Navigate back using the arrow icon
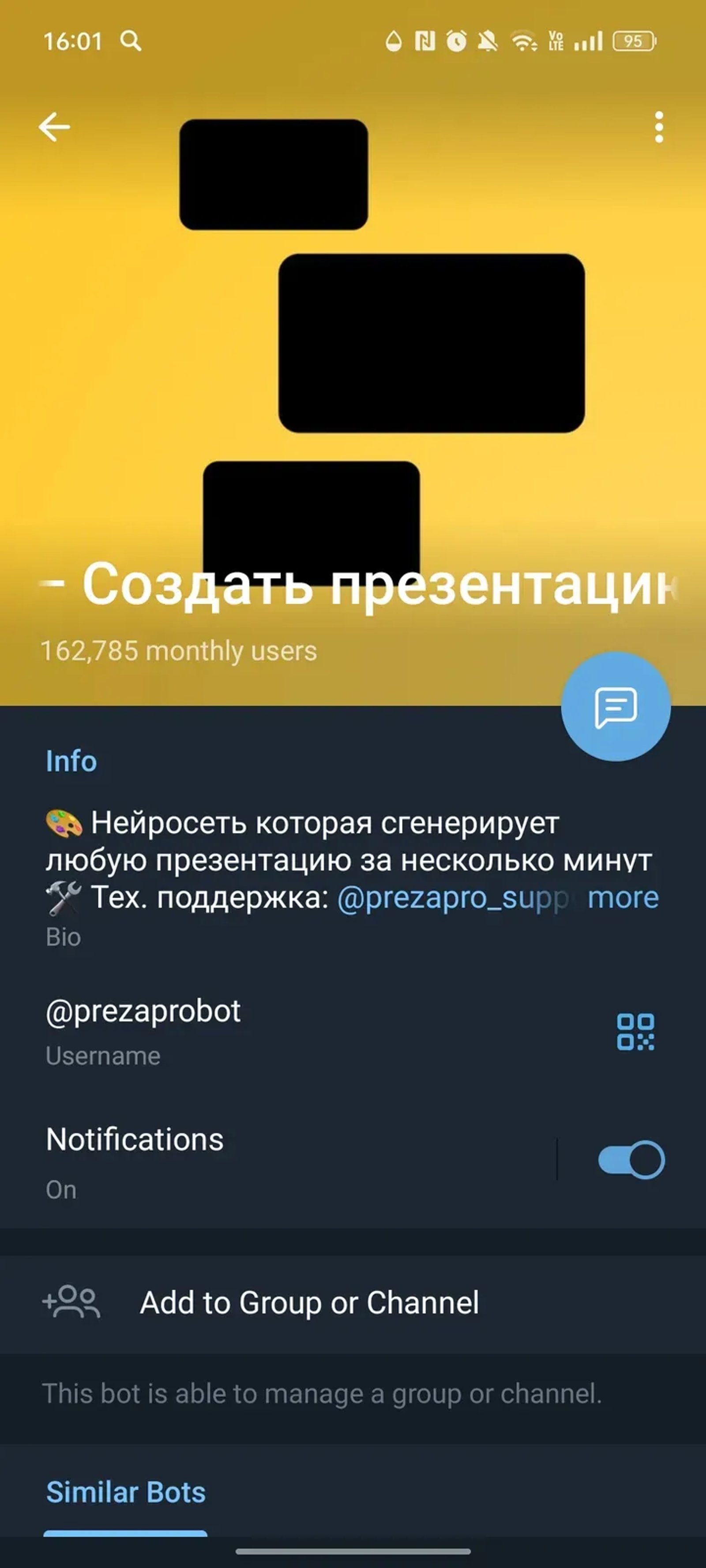706x1568 pixels. coord(53,127)
